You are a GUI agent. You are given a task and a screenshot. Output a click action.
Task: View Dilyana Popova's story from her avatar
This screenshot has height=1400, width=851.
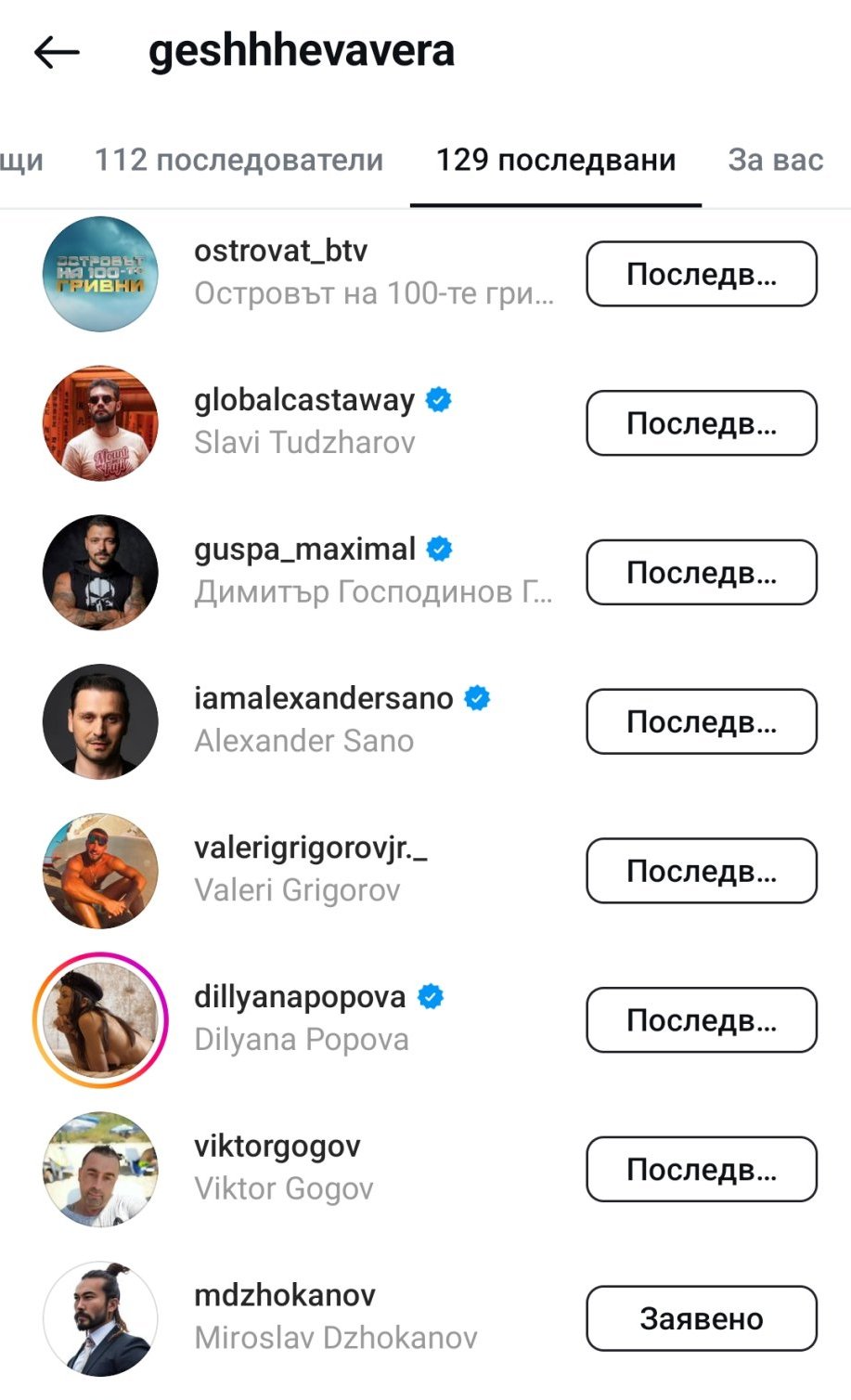coord(100,1019)
